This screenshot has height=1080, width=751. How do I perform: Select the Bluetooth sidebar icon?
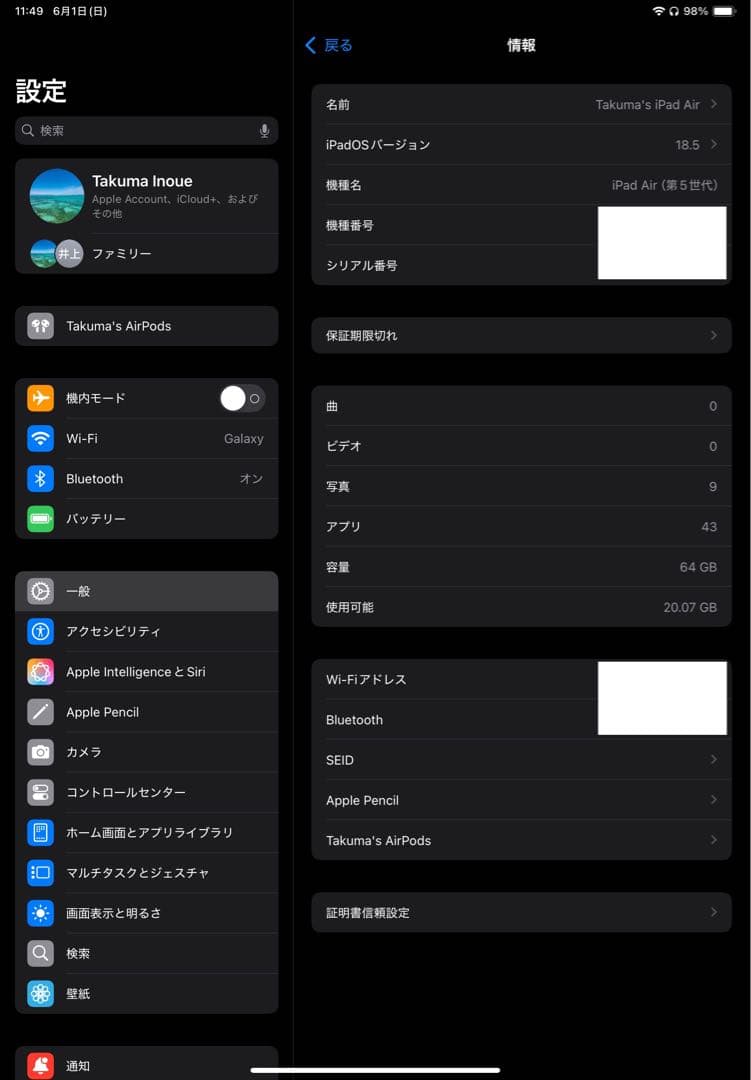click(x=40, y=478)
